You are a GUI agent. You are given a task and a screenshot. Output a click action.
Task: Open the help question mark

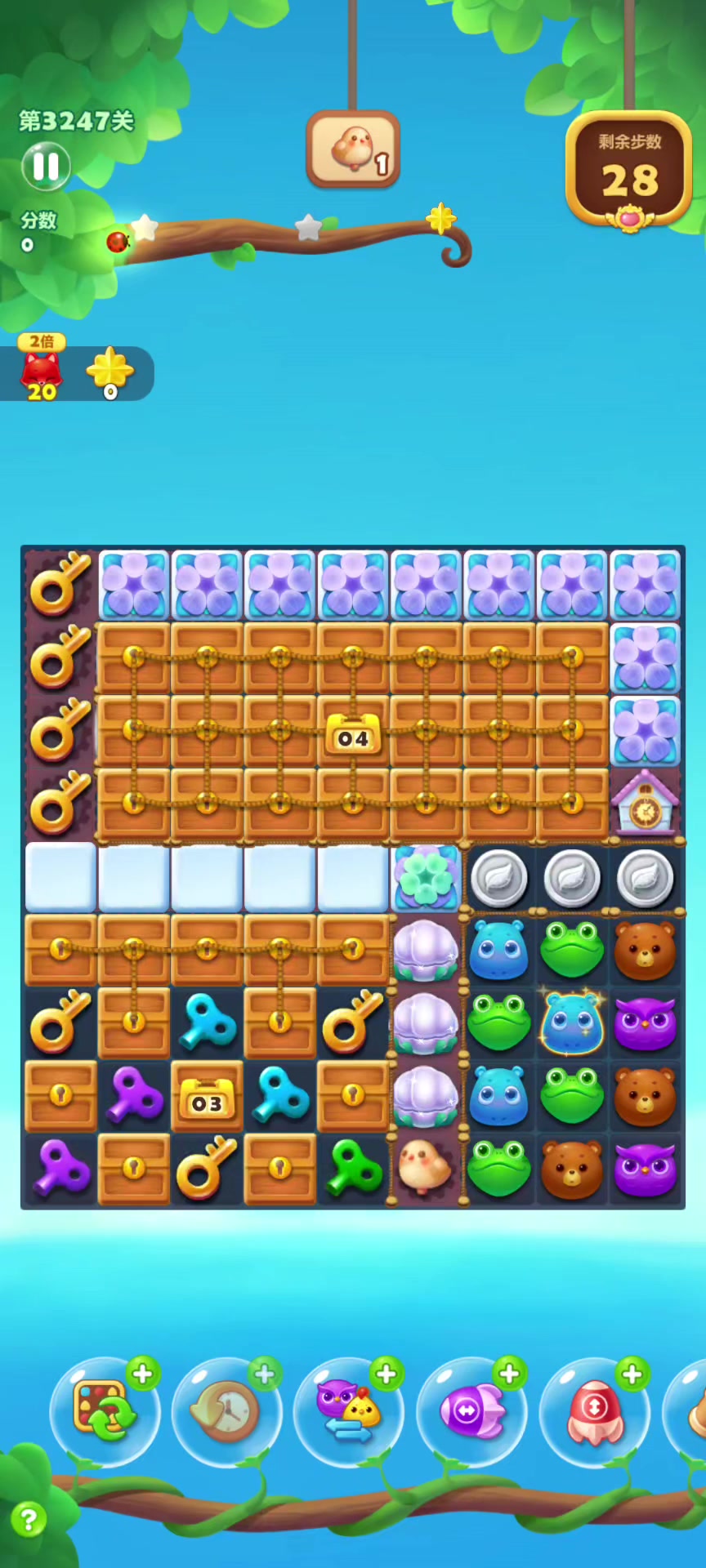click(x=29, y=1520)
